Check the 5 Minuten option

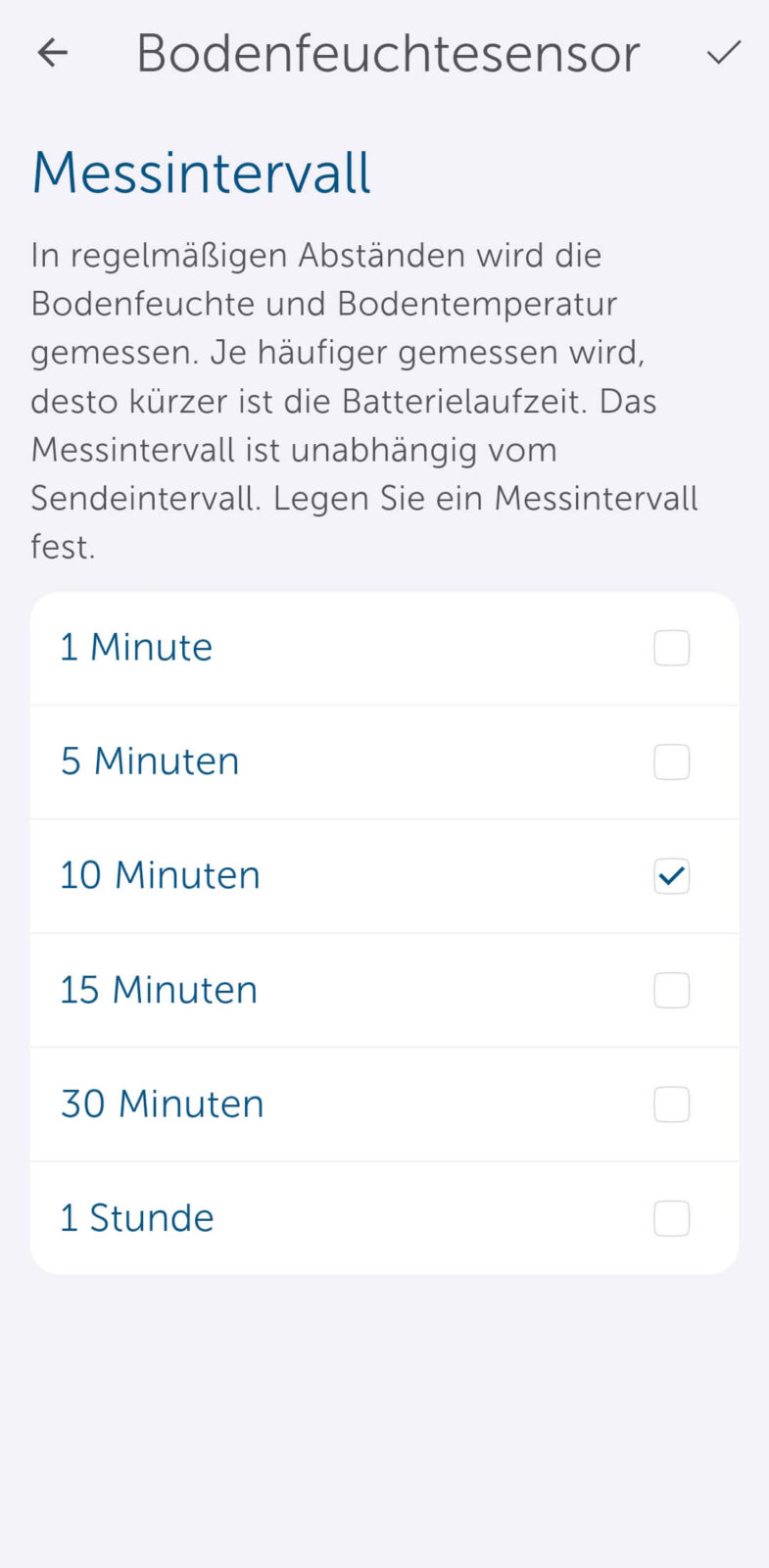[x=671, y=762]
